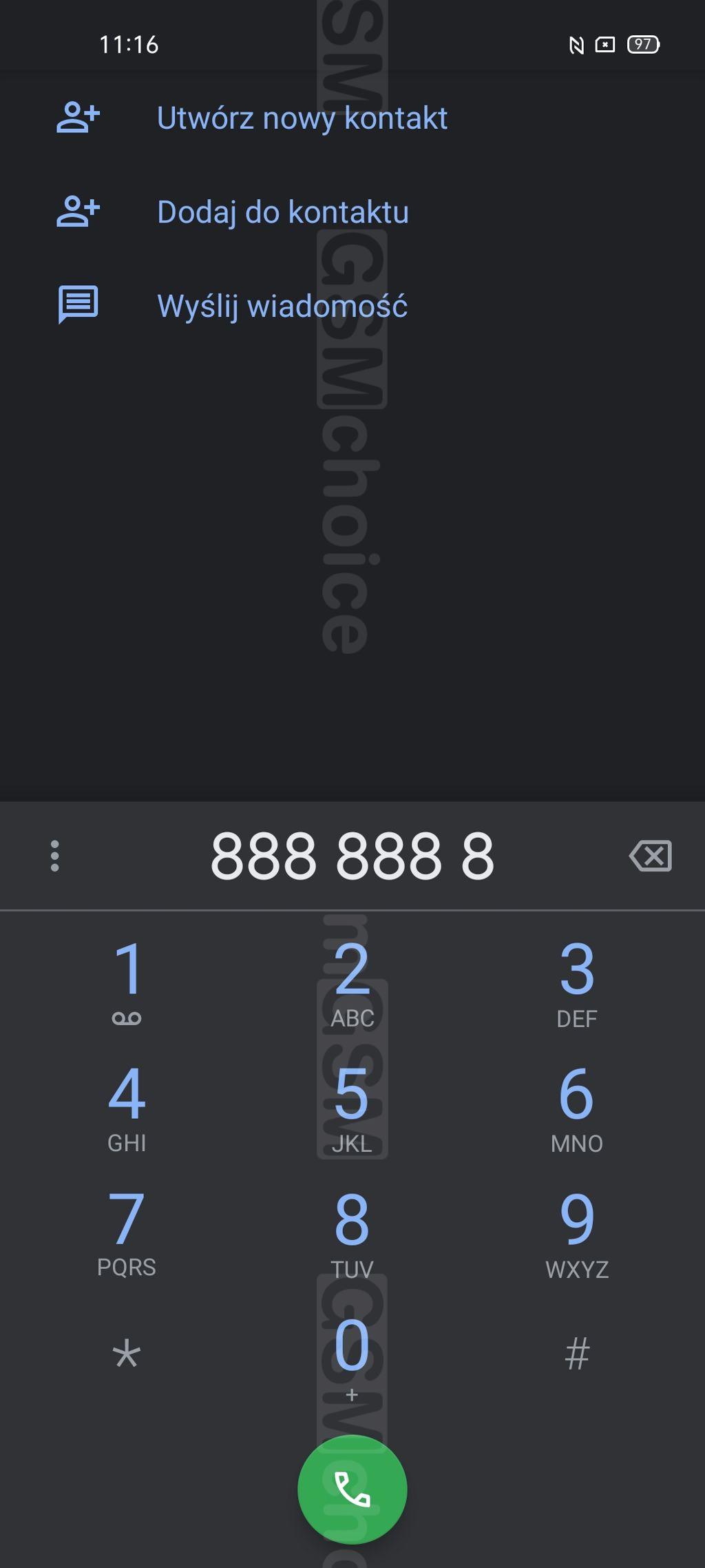Tap the hash key
Viewport: 705px width, 1568px height.
(x=577, y=1354)
